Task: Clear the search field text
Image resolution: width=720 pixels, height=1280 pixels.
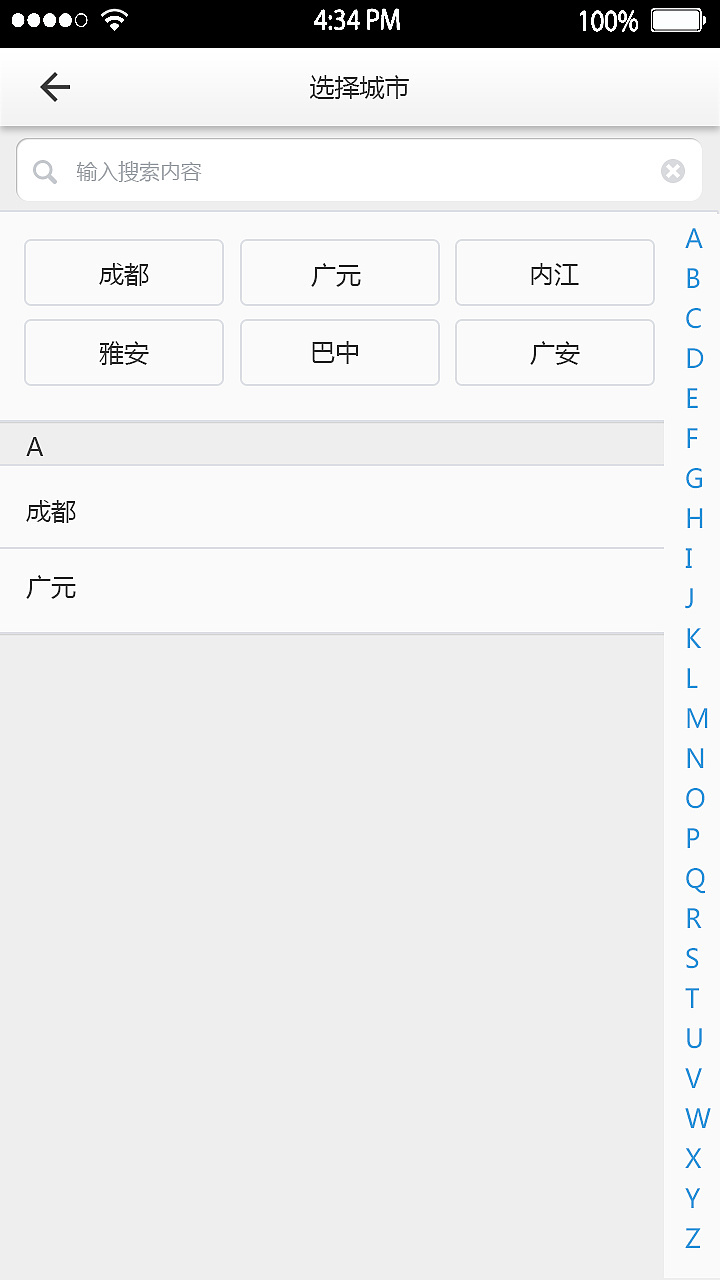Action: (x=673, y=171)
